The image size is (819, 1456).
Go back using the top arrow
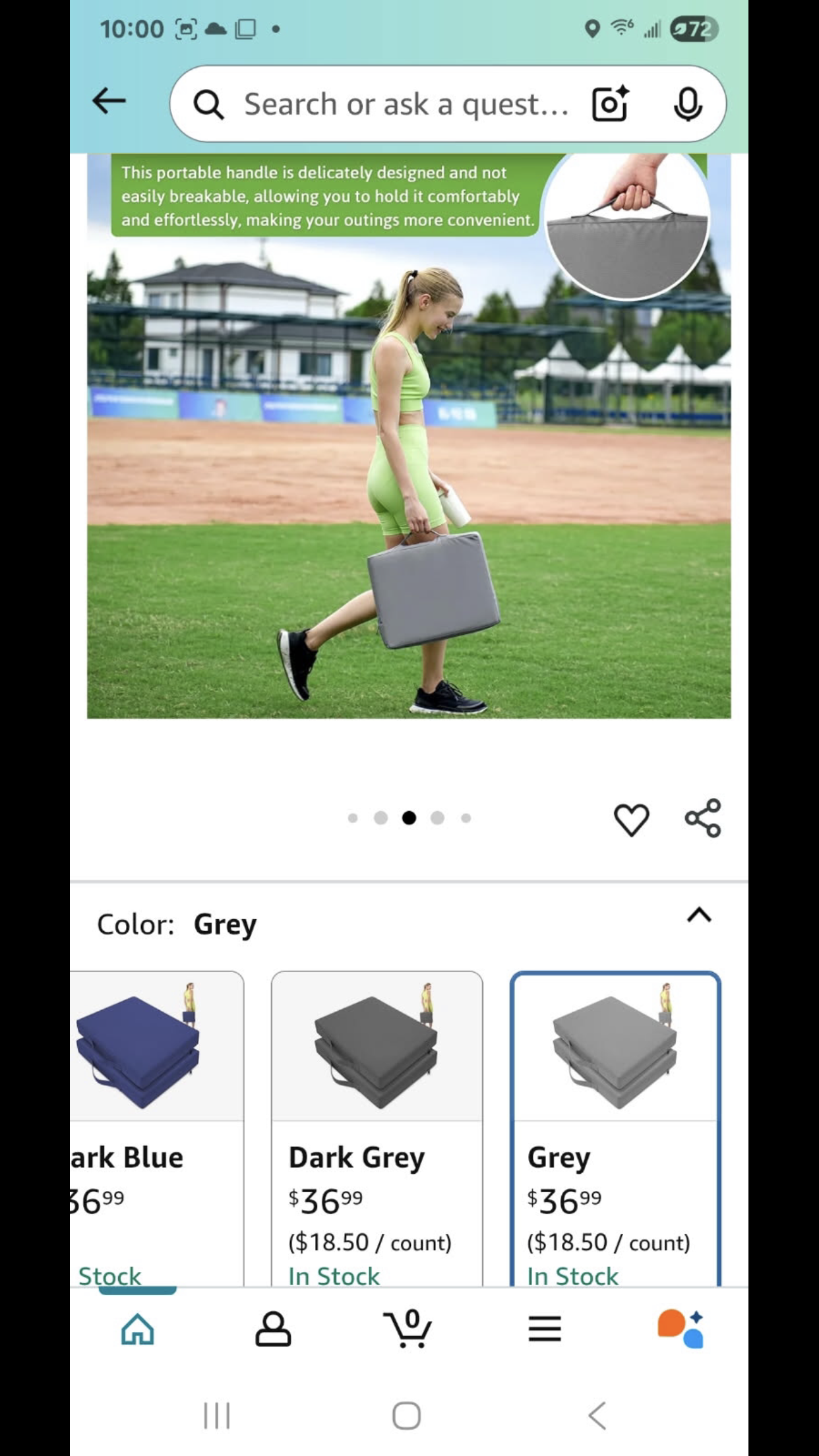(x=109, y=102)
